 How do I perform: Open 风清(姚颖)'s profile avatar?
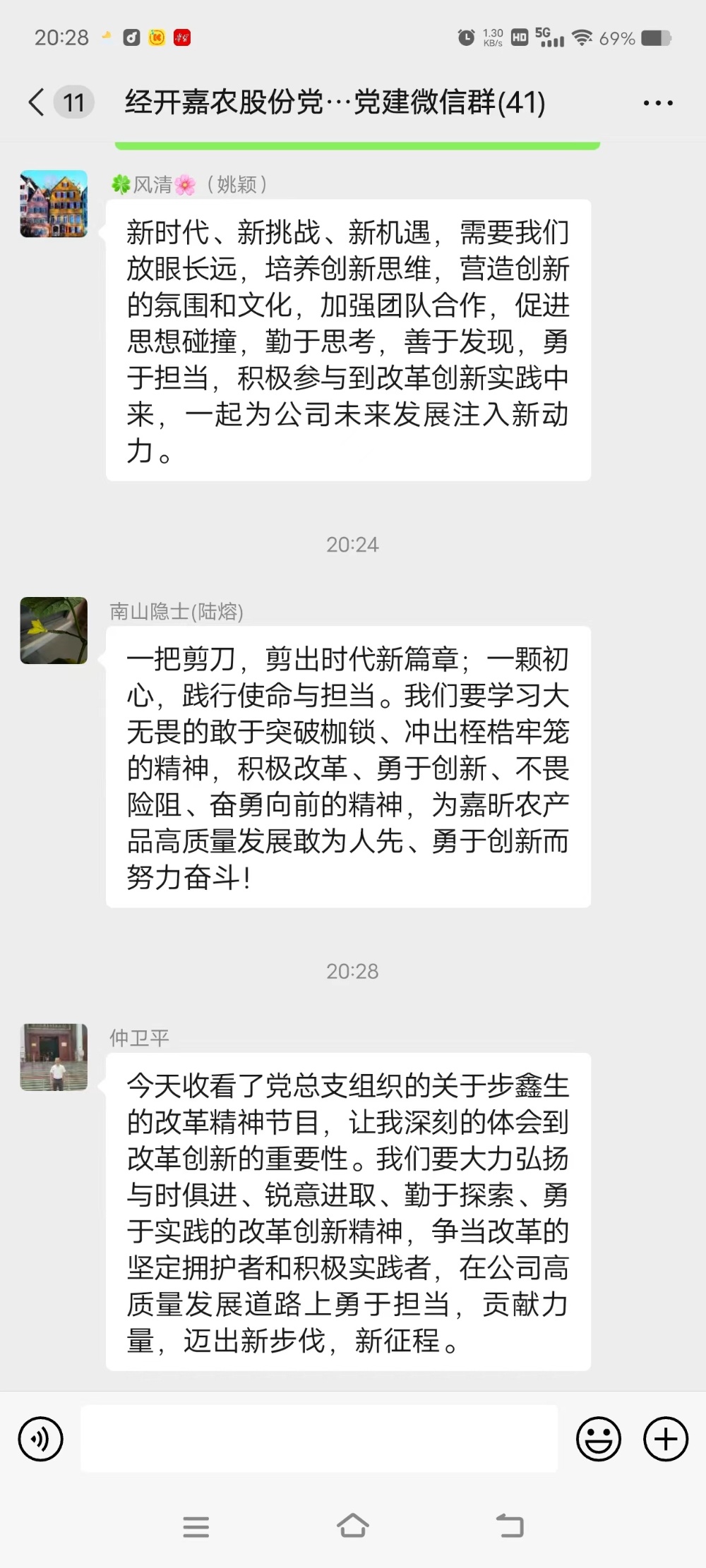pos(54,203)
